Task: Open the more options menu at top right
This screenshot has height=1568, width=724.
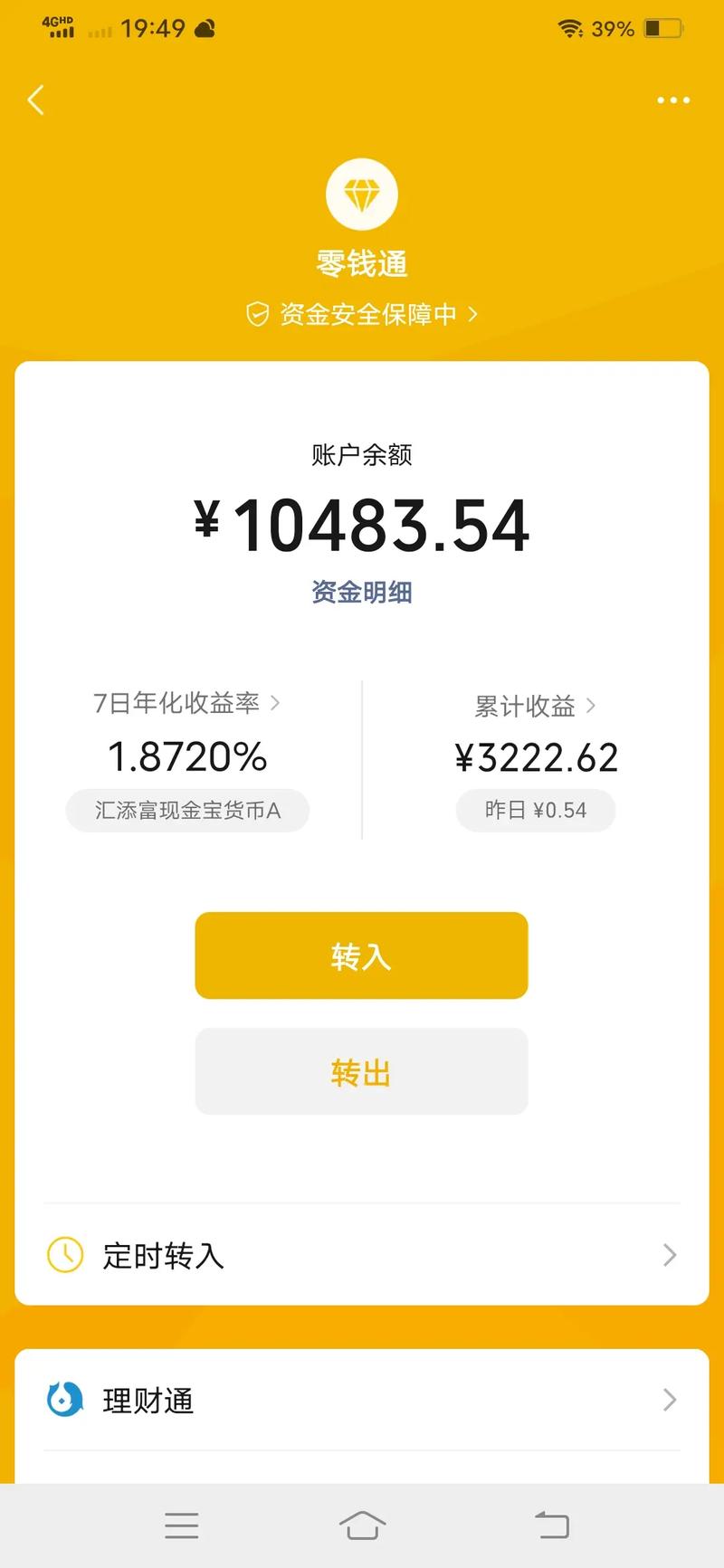Action: [672, 100]
